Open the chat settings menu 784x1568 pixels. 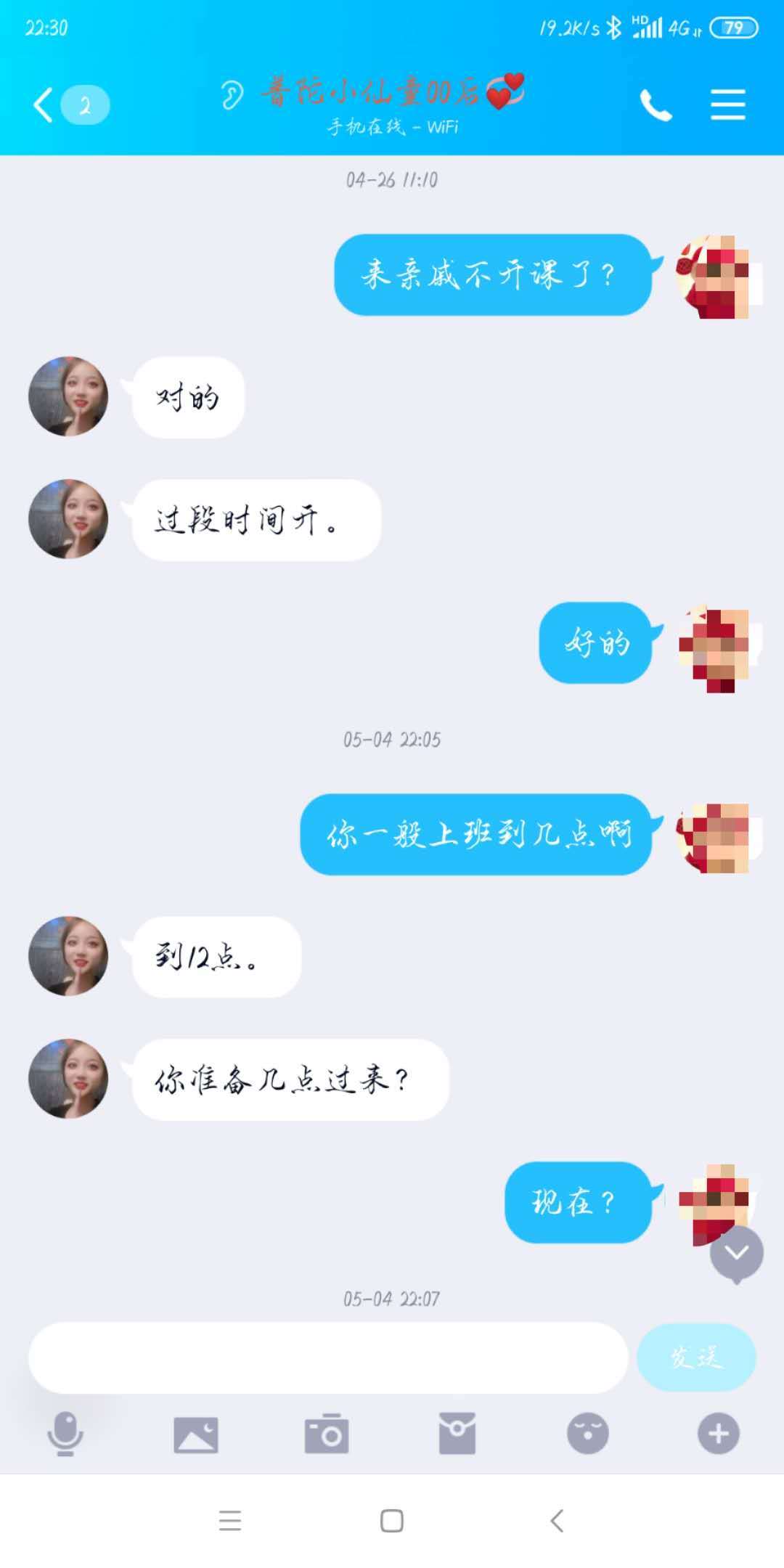tap(727, 106)
